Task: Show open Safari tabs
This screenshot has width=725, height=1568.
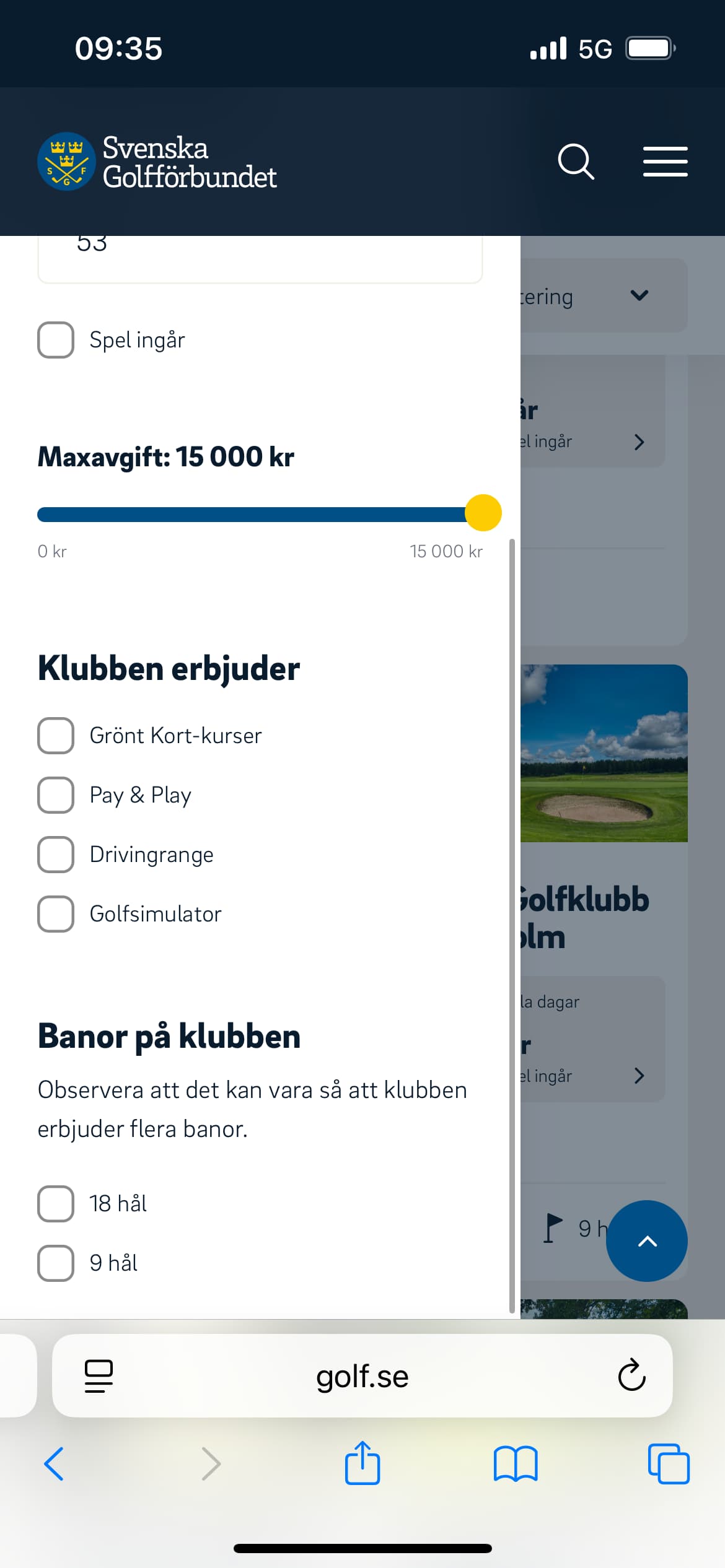Action: (x=669, y=1464)
